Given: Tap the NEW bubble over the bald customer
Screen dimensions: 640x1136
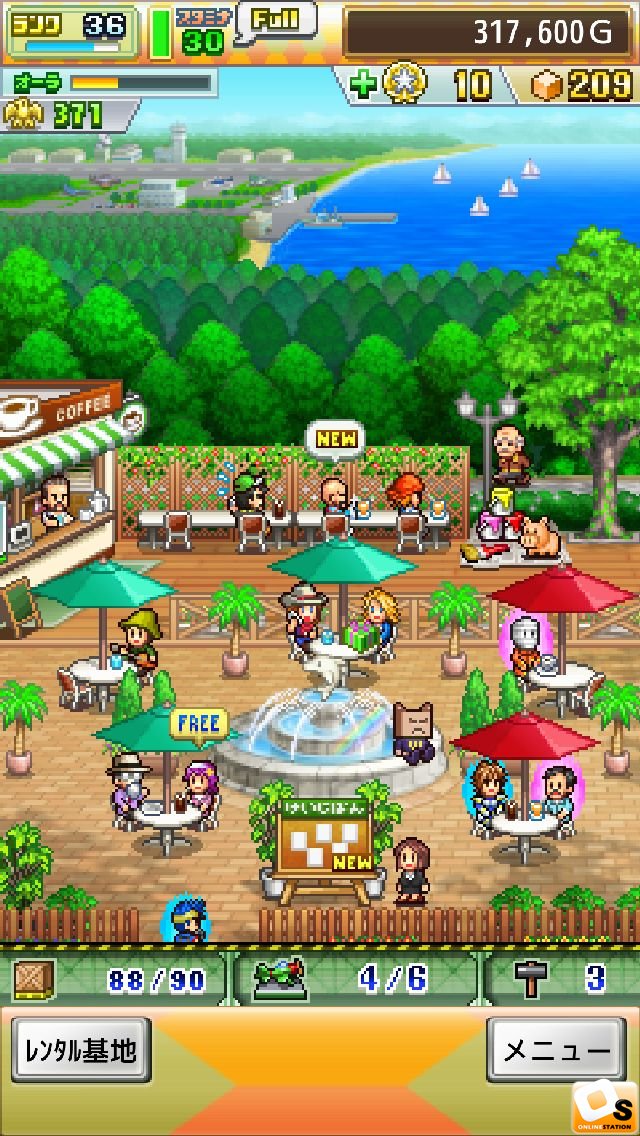Looking at the screenshot, I should click(x=334, y=439).
